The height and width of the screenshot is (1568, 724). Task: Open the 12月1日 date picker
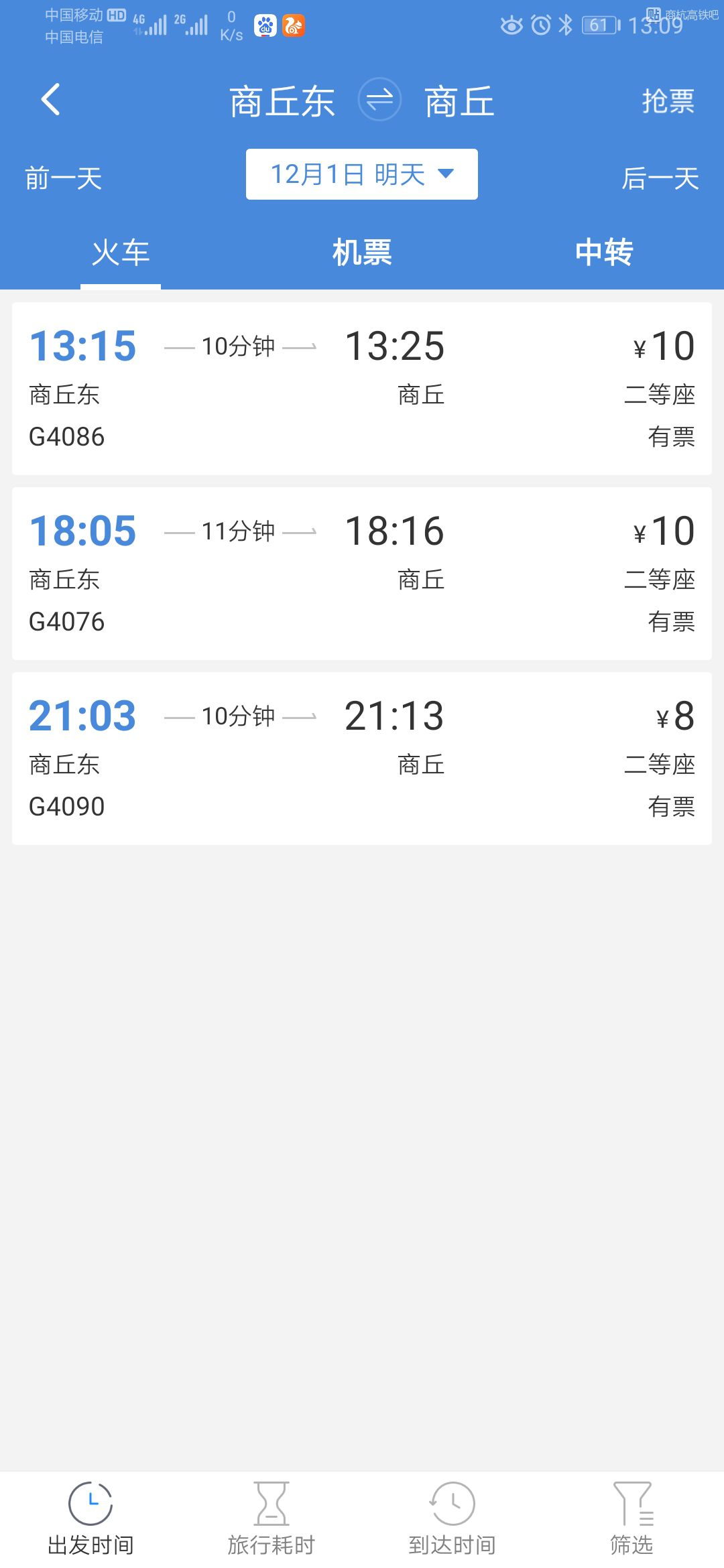pos(362,174)
